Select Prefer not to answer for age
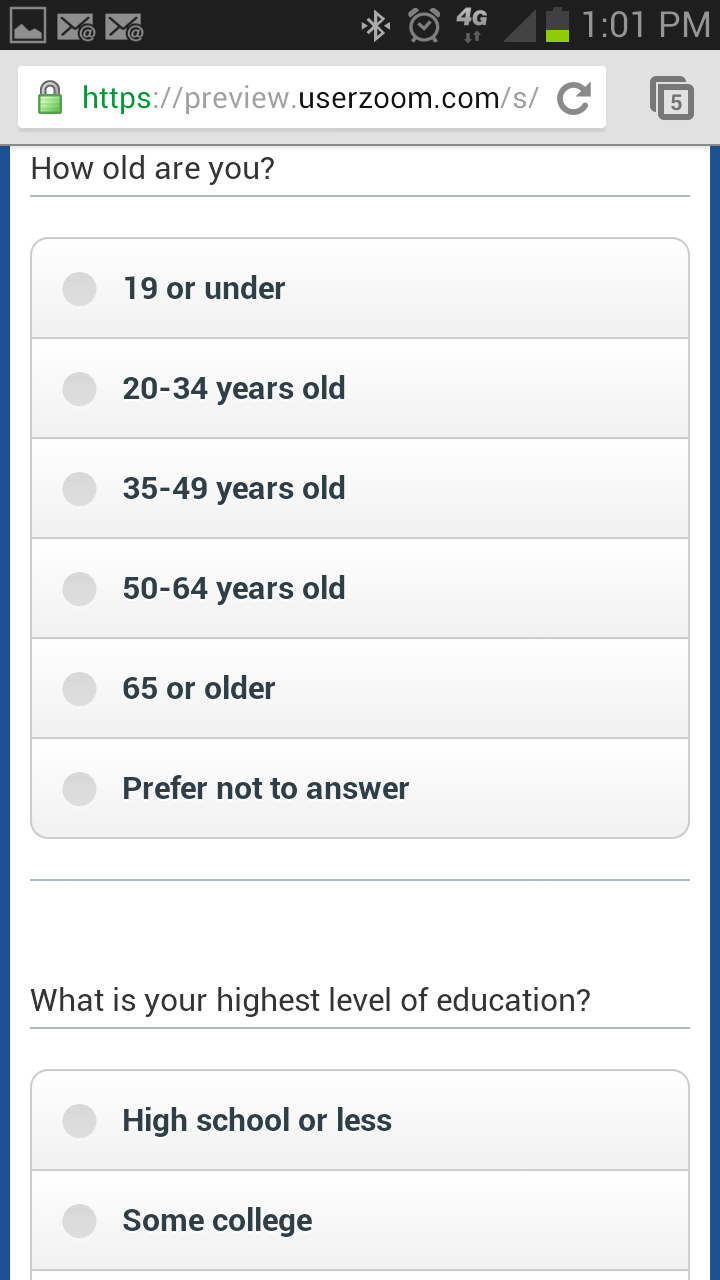720x1280 pixels. click(80, 789)
